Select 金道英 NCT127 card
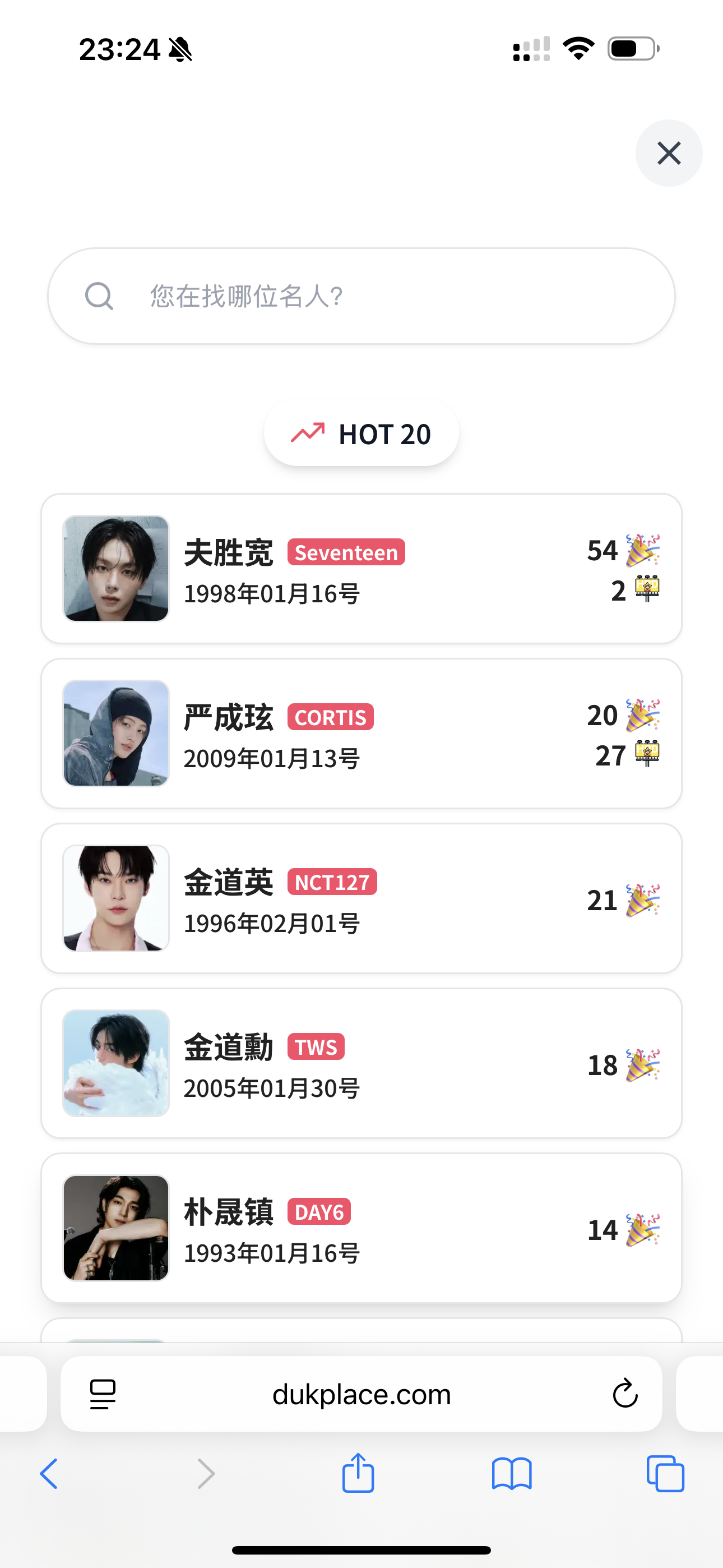Image resolution: width=723 pixels, height=1568 pixels. coord(361,898)
